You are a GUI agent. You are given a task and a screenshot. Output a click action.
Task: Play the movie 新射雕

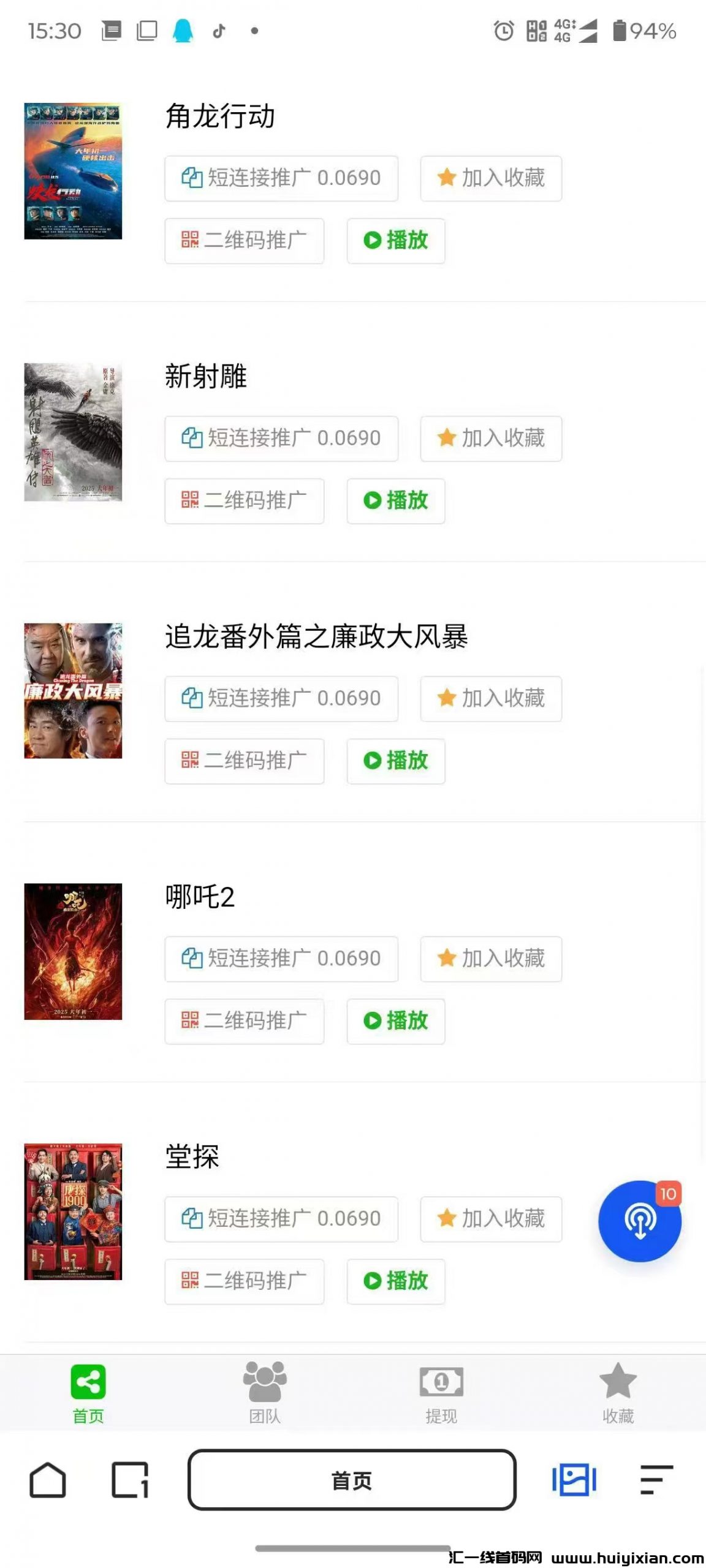coord(396,500)
